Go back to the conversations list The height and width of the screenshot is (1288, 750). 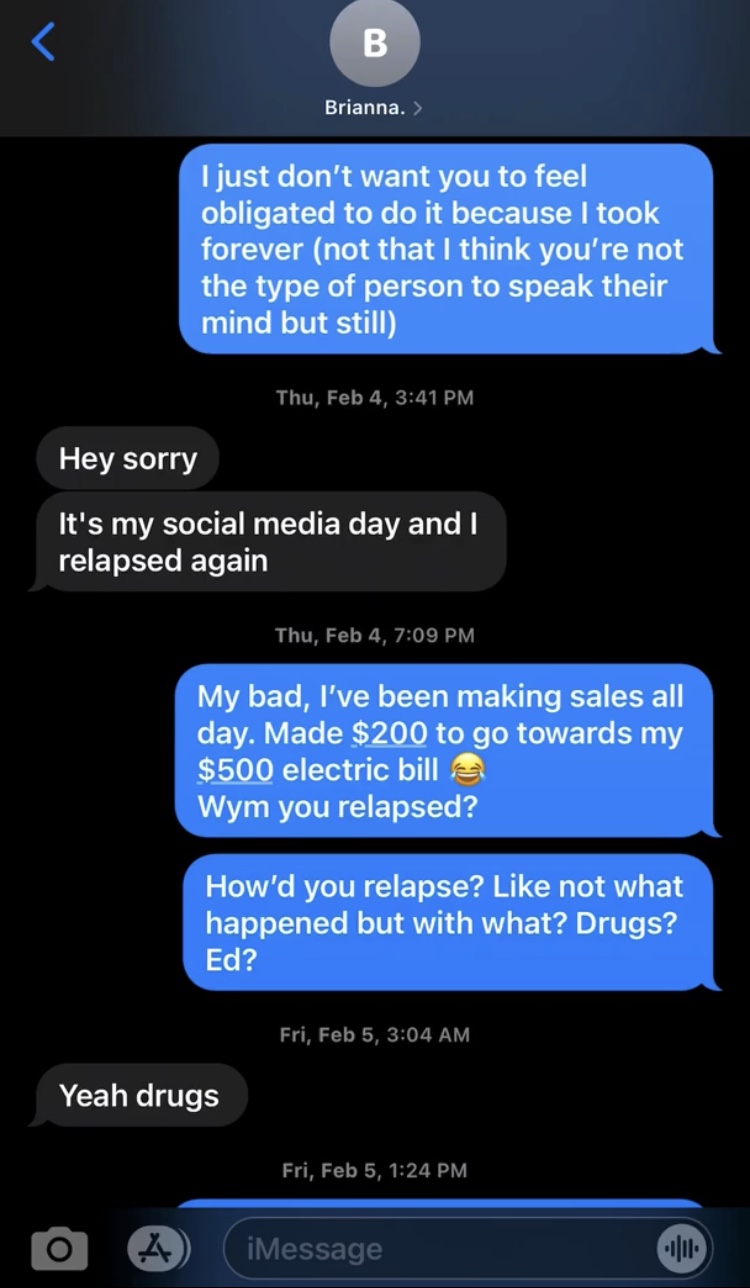coord(42,43)
